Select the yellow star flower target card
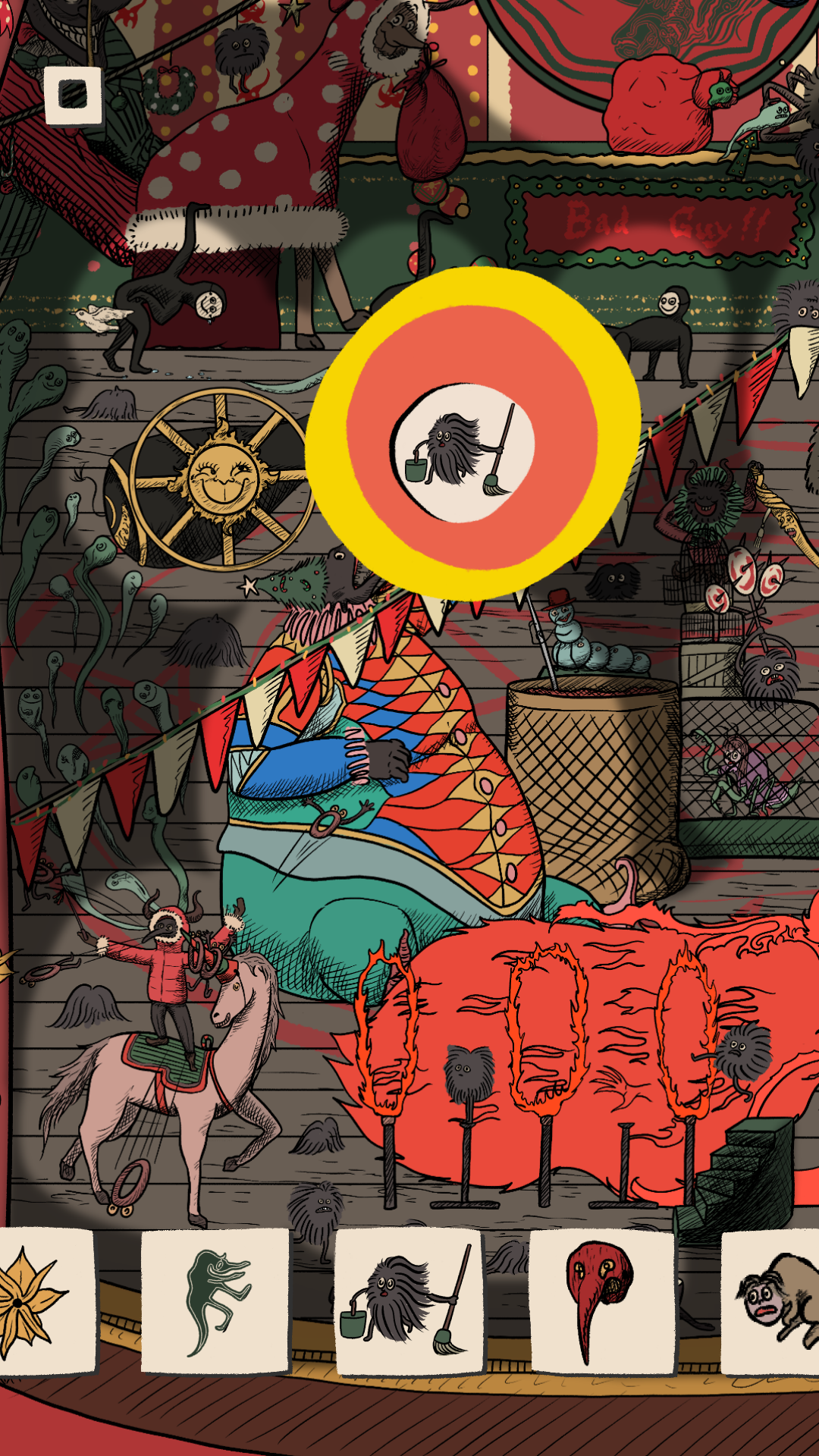Image resolution: width=819 pixels, height=1456 pixels. click(47, 1301)
